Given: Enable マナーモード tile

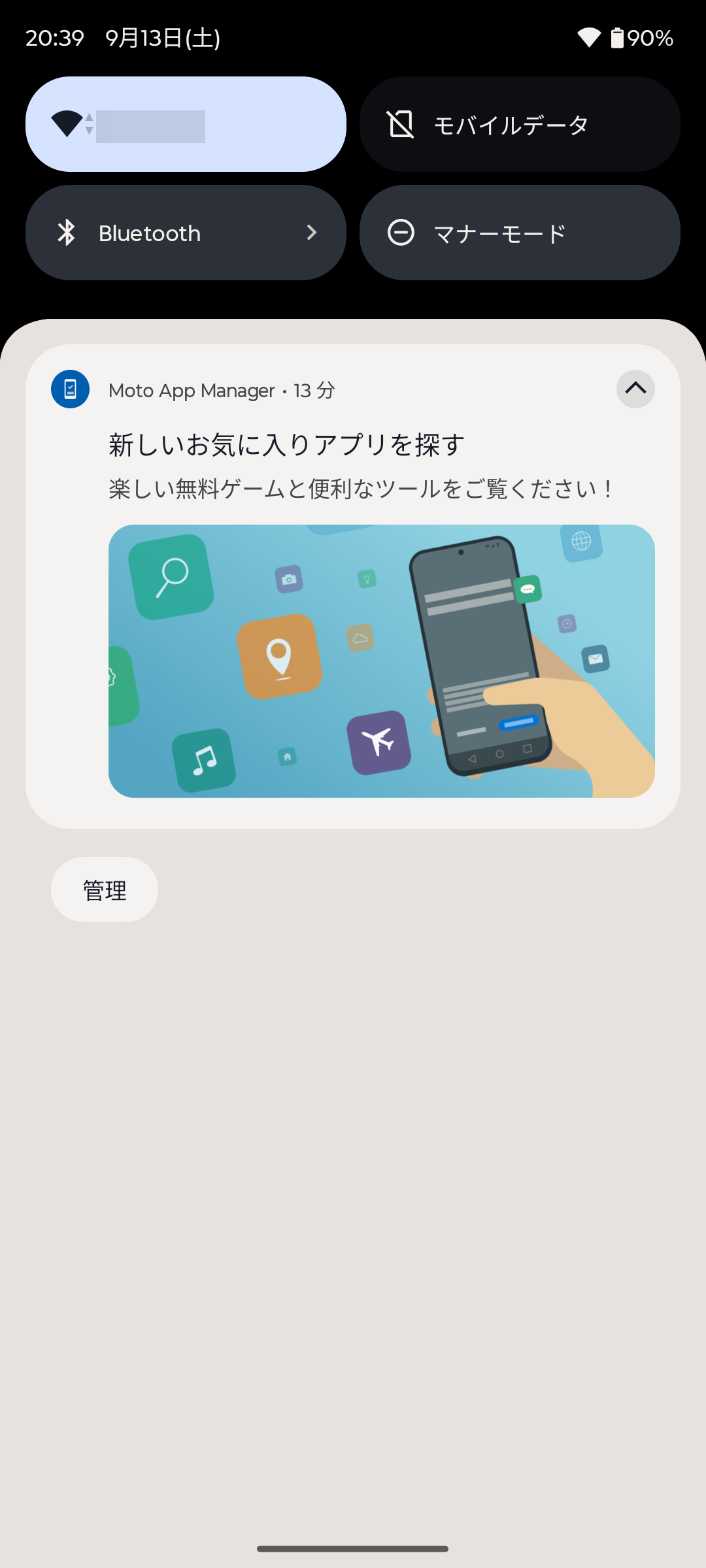Looking at the screenshot, I should click(x=520, y=233).
